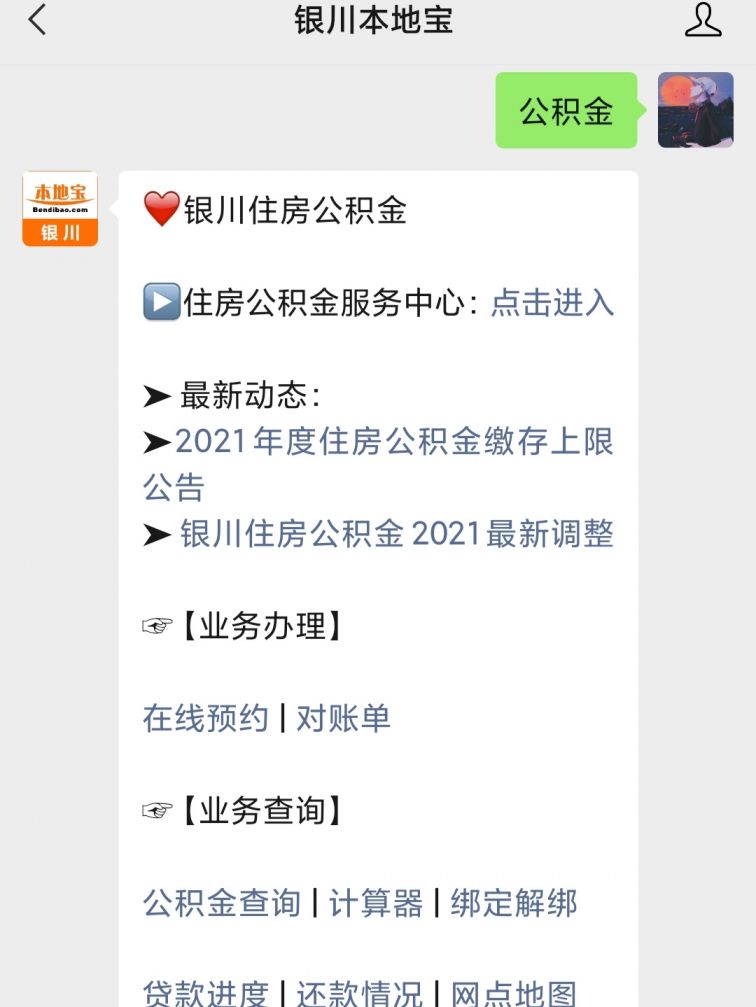The height and width of the screenshot is (1007, 756).
Task: Tap my own avatar beside 公积金 message
Action: point(695,110)
